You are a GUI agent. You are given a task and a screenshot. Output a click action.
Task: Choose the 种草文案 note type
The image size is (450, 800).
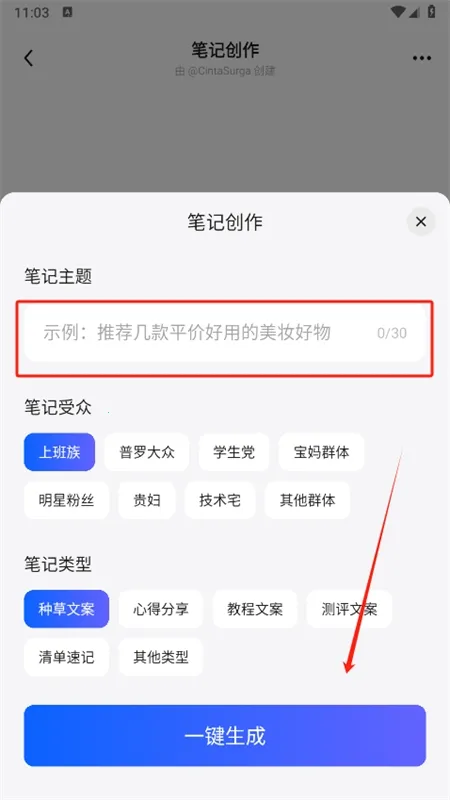pyautogui.click(x=66, y=609)
